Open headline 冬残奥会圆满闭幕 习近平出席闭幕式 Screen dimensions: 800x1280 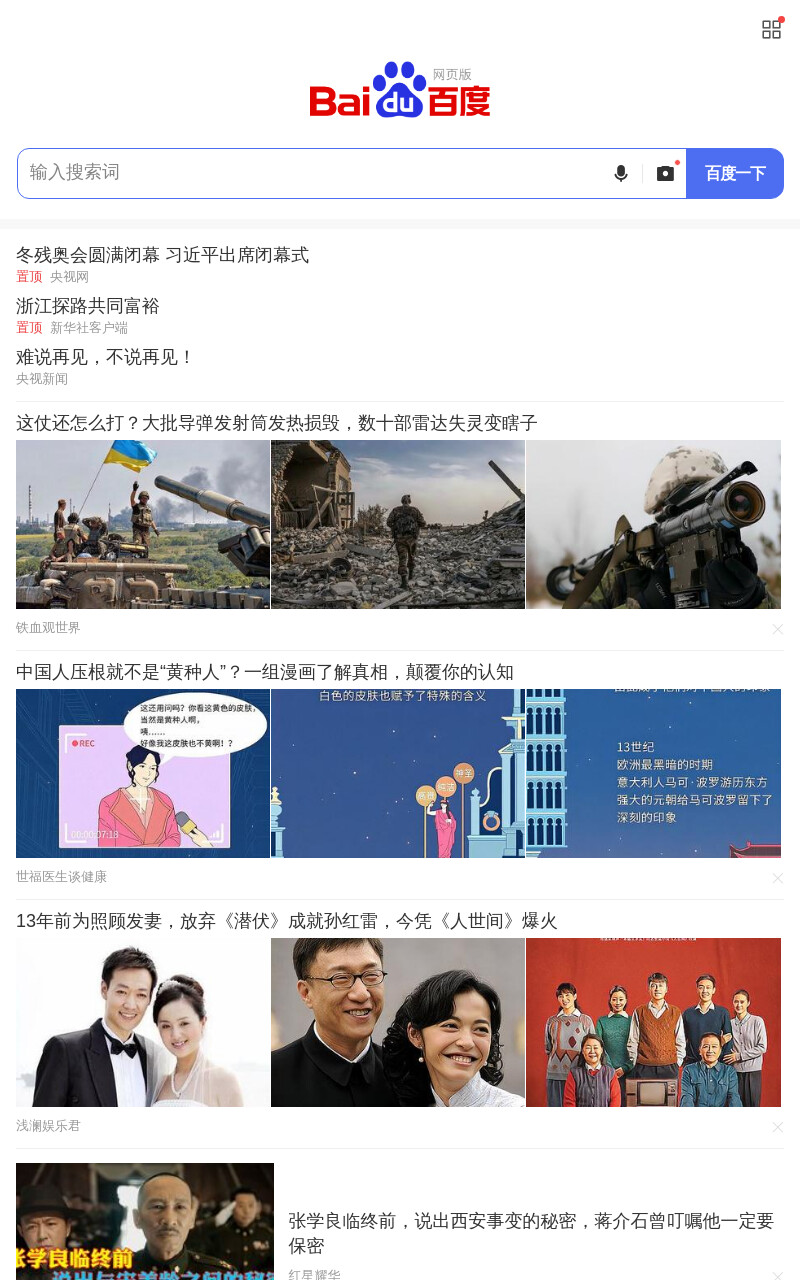coord(162,255)
